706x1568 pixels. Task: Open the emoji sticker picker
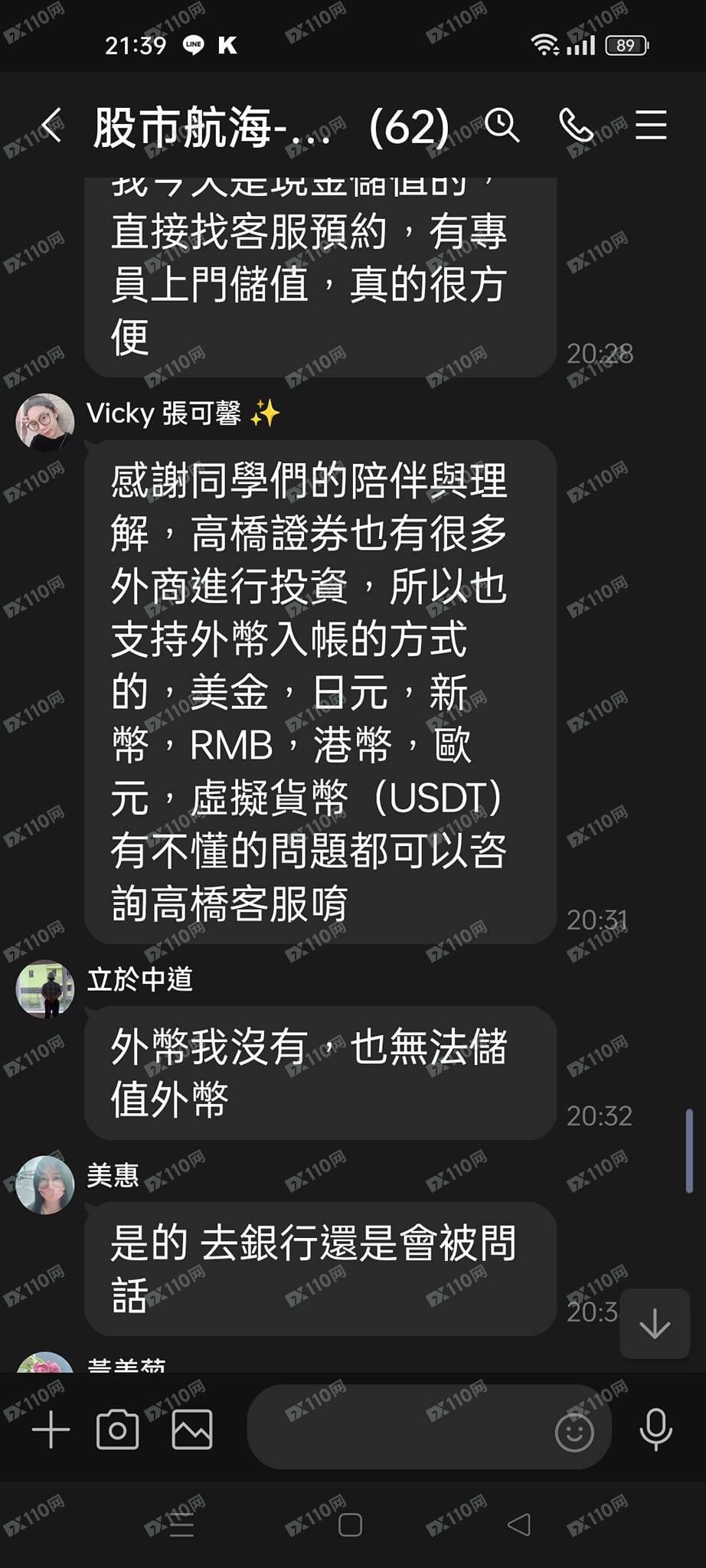click(574, 1432)
